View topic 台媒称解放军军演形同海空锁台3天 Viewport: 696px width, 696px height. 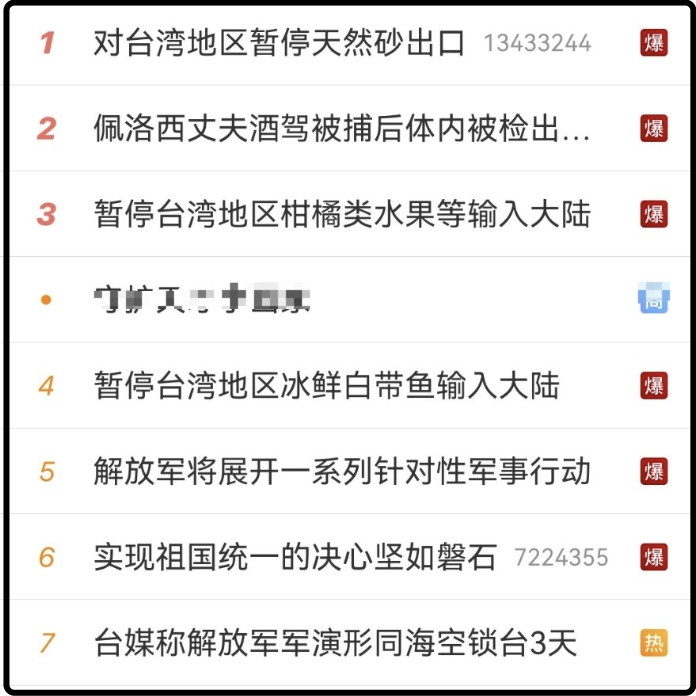pyautogui.click(x=335, y=642)
